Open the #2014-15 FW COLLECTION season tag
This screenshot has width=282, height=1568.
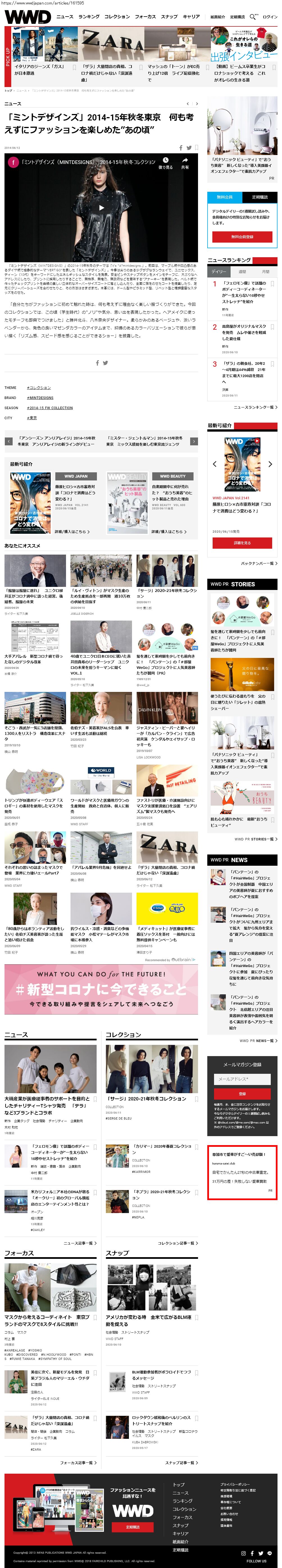[50, 408]
